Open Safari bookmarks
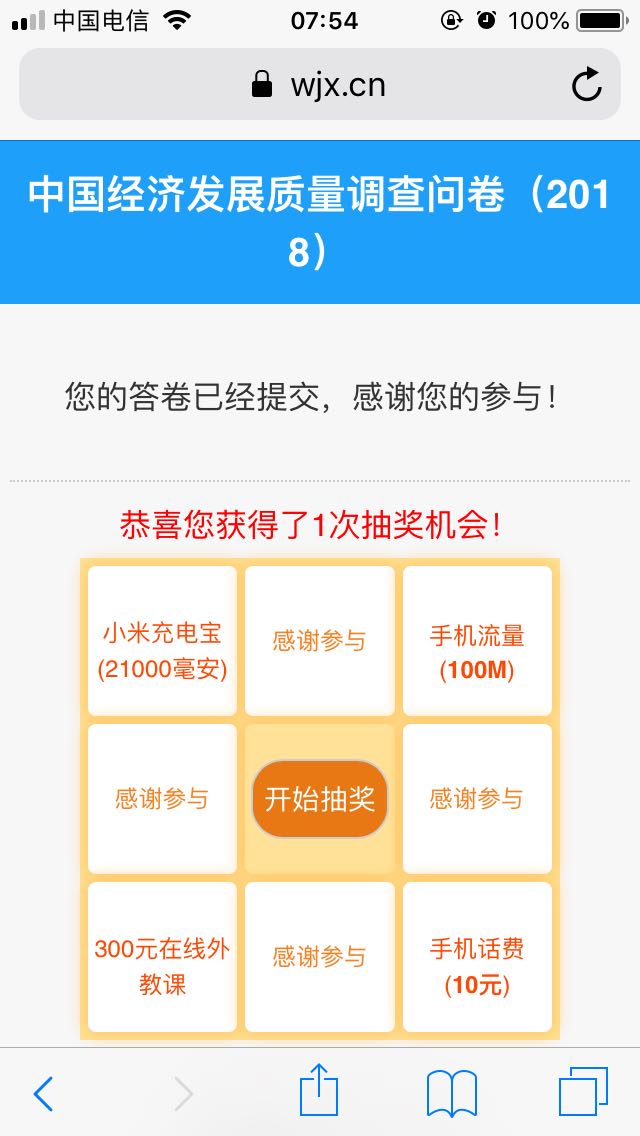 (x=451, y=1093)
